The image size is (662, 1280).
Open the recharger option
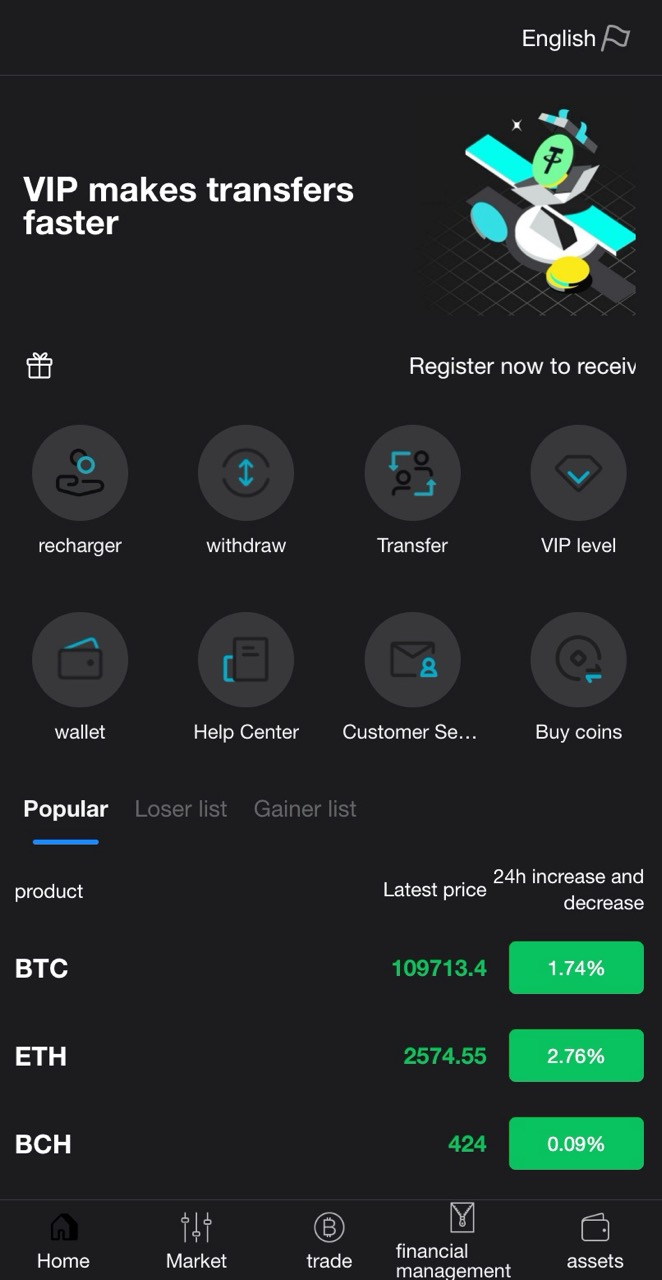(x=80, y=473)
